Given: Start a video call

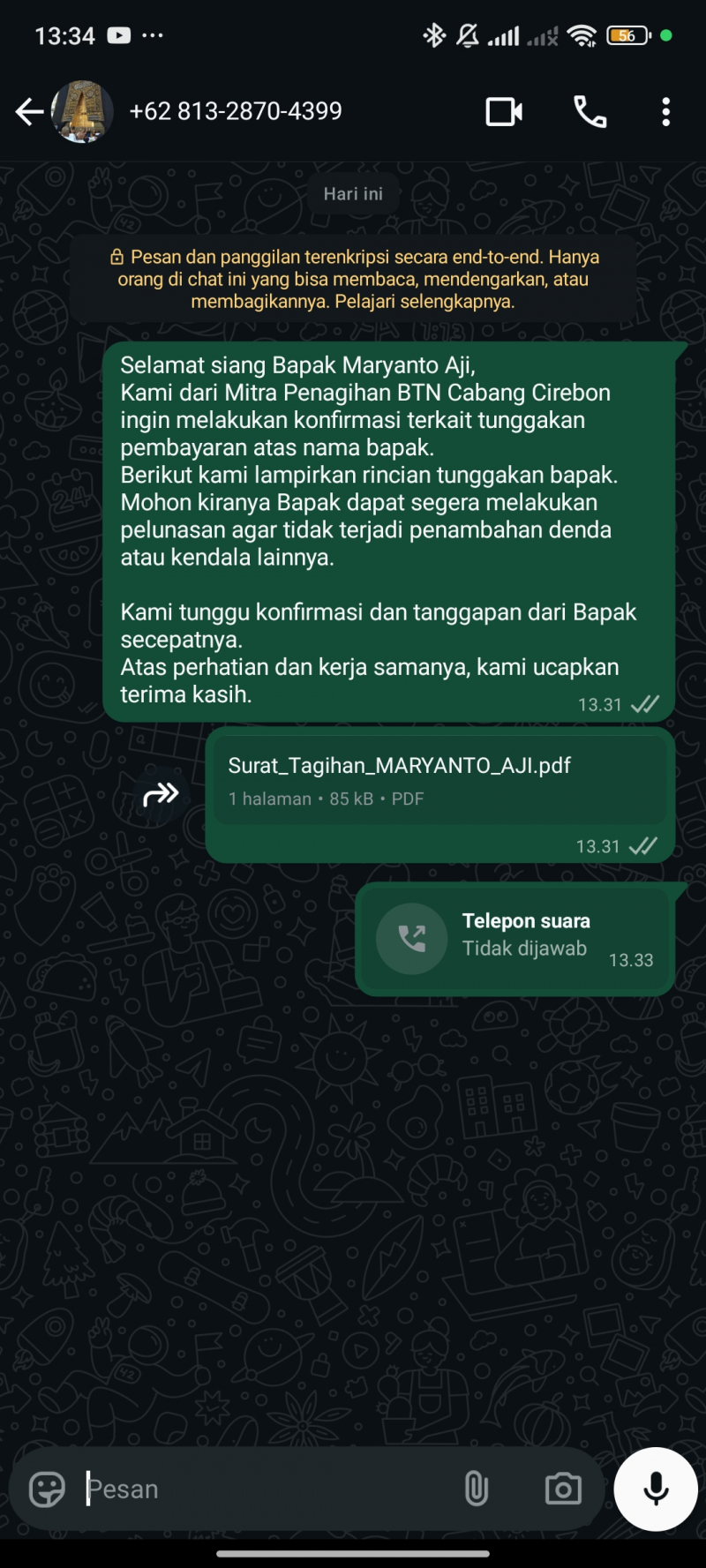Looking at the screenshot, I should pyautogui.click(x=504, y=112).
